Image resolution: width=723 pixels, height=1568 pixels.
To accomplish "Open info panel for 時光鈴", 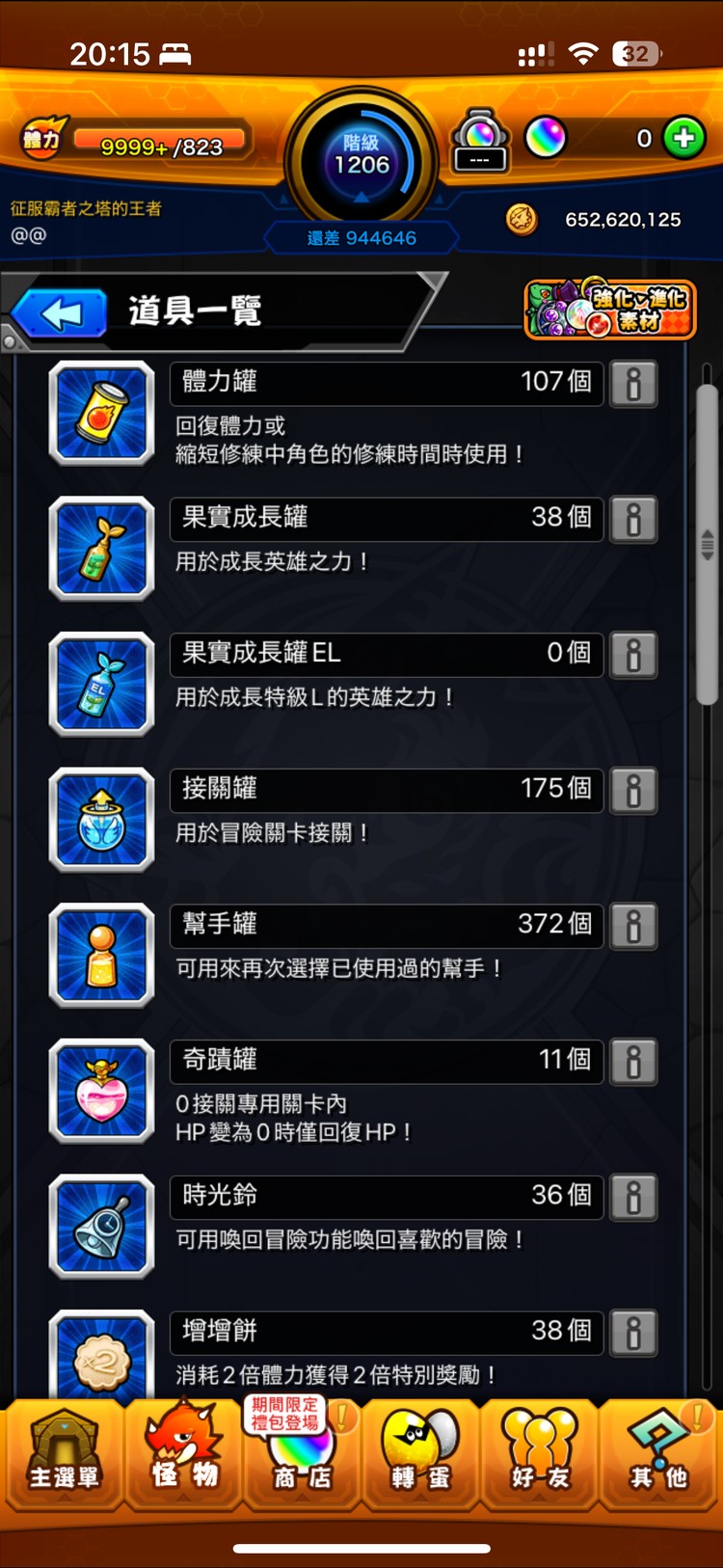I will click(633, 1198).
